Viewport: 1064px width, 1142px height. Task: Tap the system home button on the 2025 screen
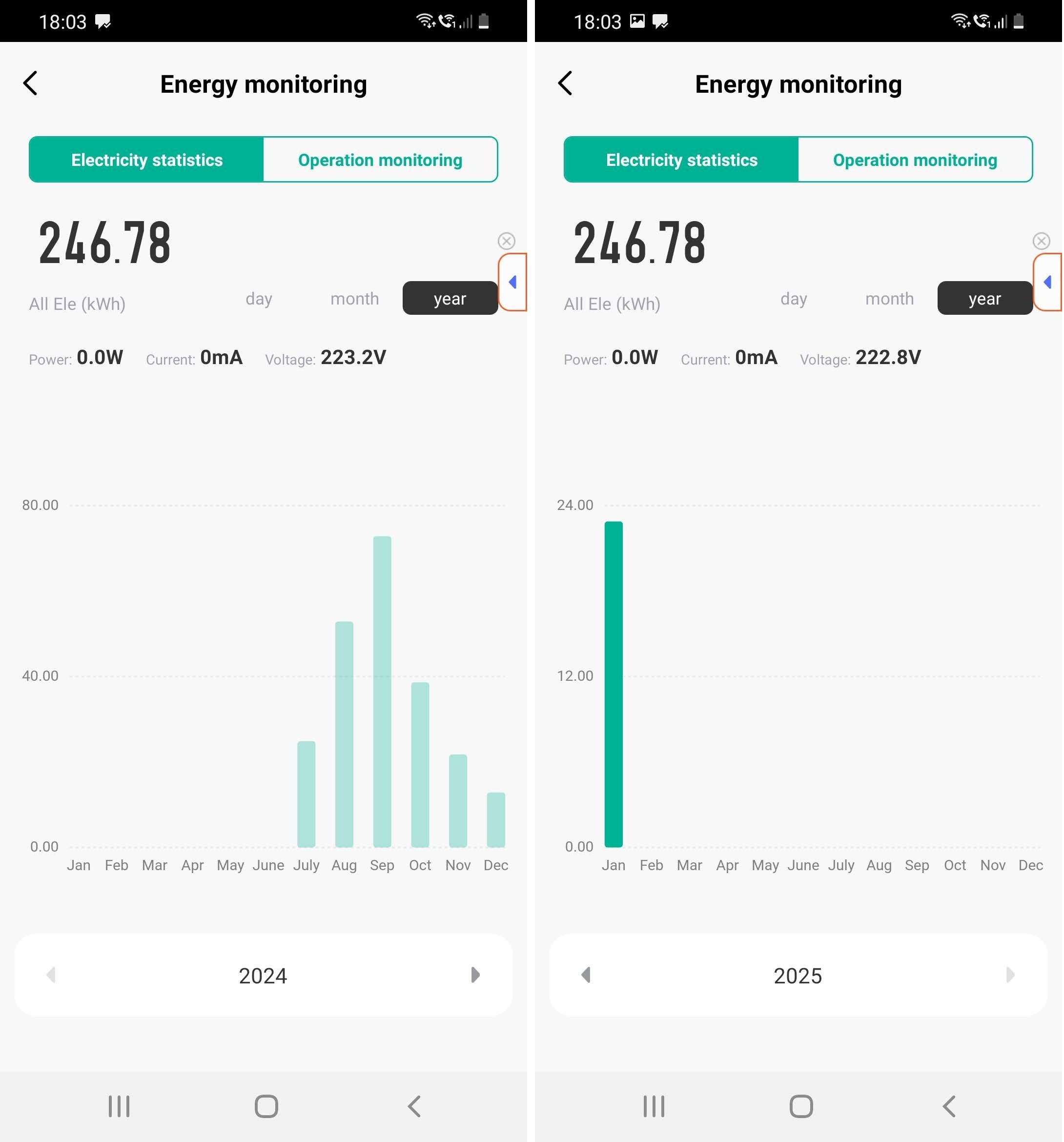pyautogui.click(x=801, y=1106)
